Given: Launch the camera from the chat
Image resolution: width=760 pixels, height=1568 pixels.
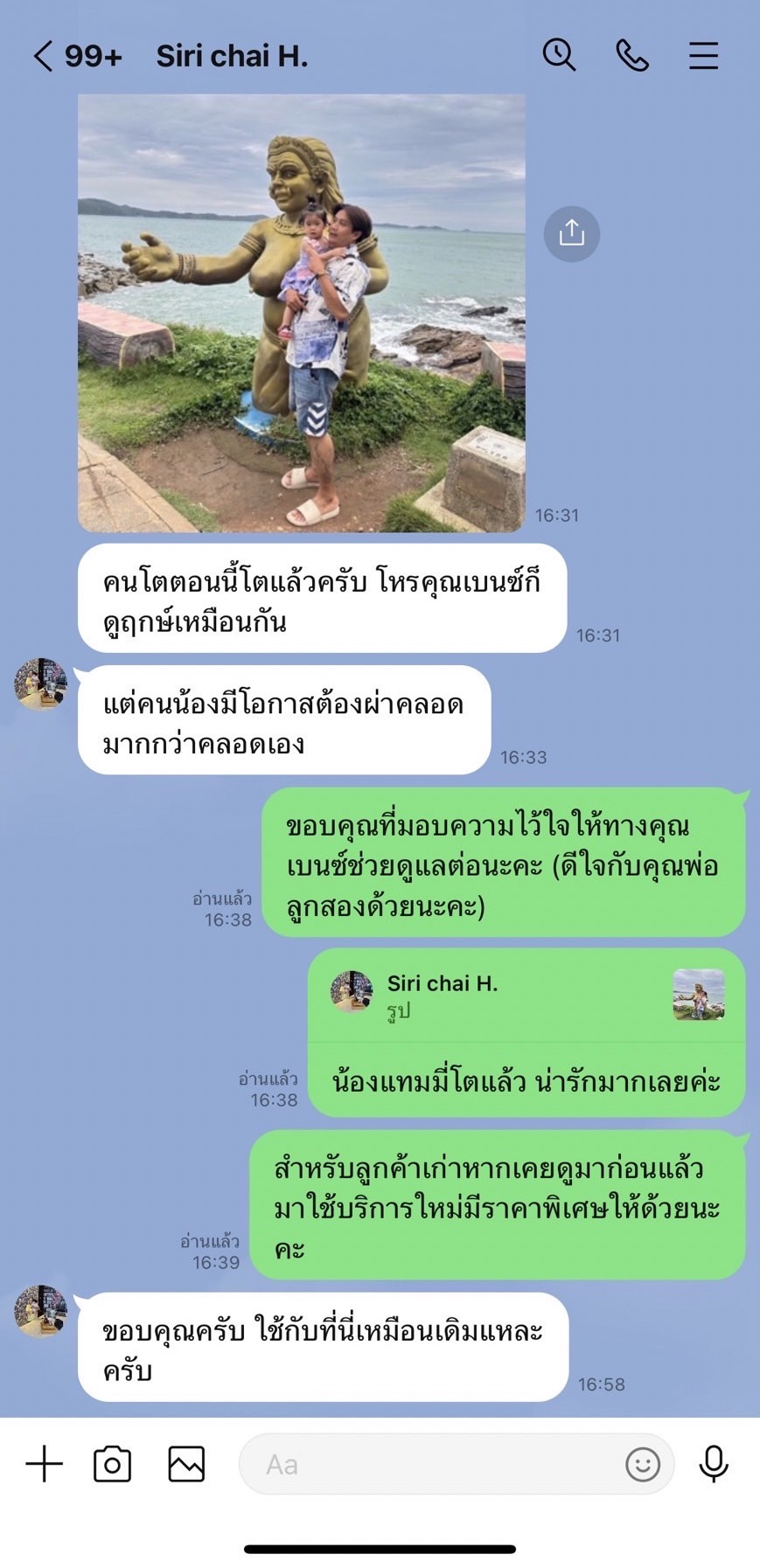Looking at the screenshot, I should click(112, 1464).
